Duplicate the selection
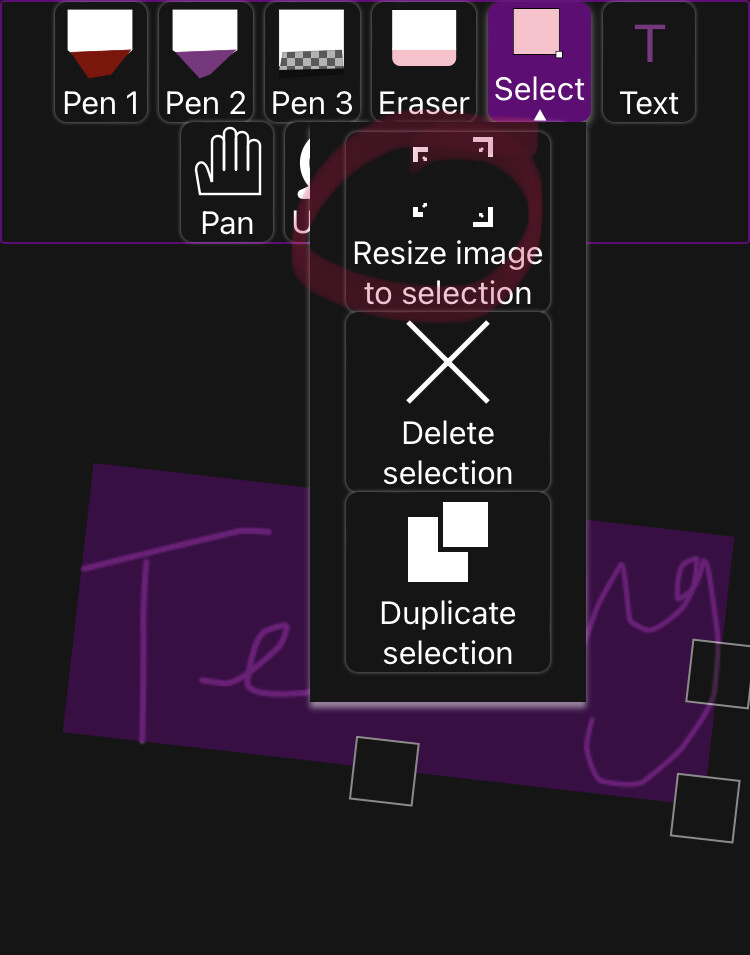750x955 pixels. tap(448, 582)
